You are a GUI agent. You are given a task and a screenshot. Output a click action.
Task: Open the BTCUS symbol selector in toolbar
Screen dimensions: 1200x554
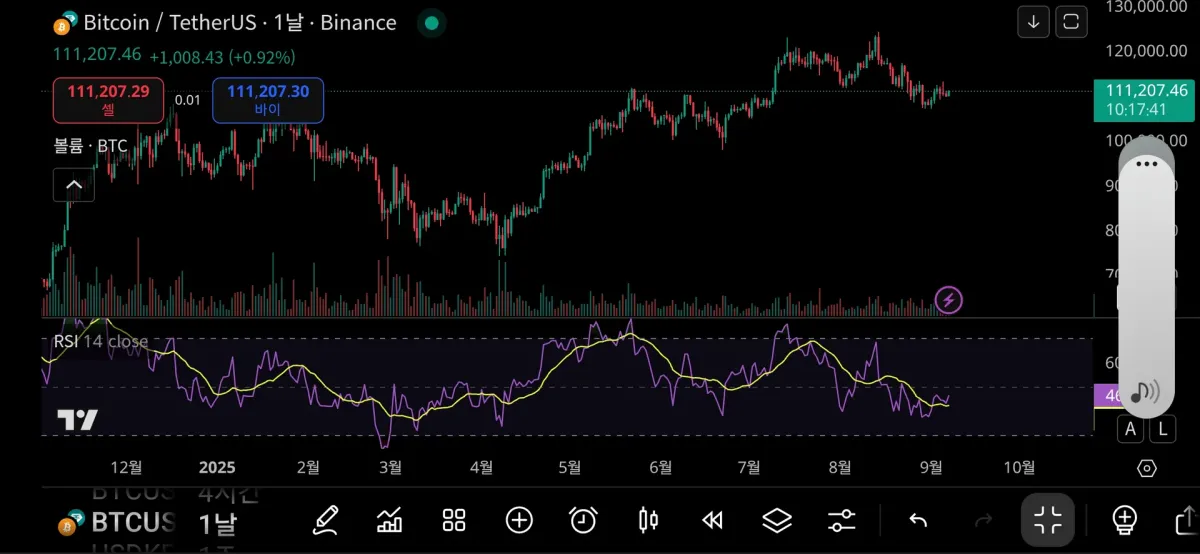coord(120,521)
